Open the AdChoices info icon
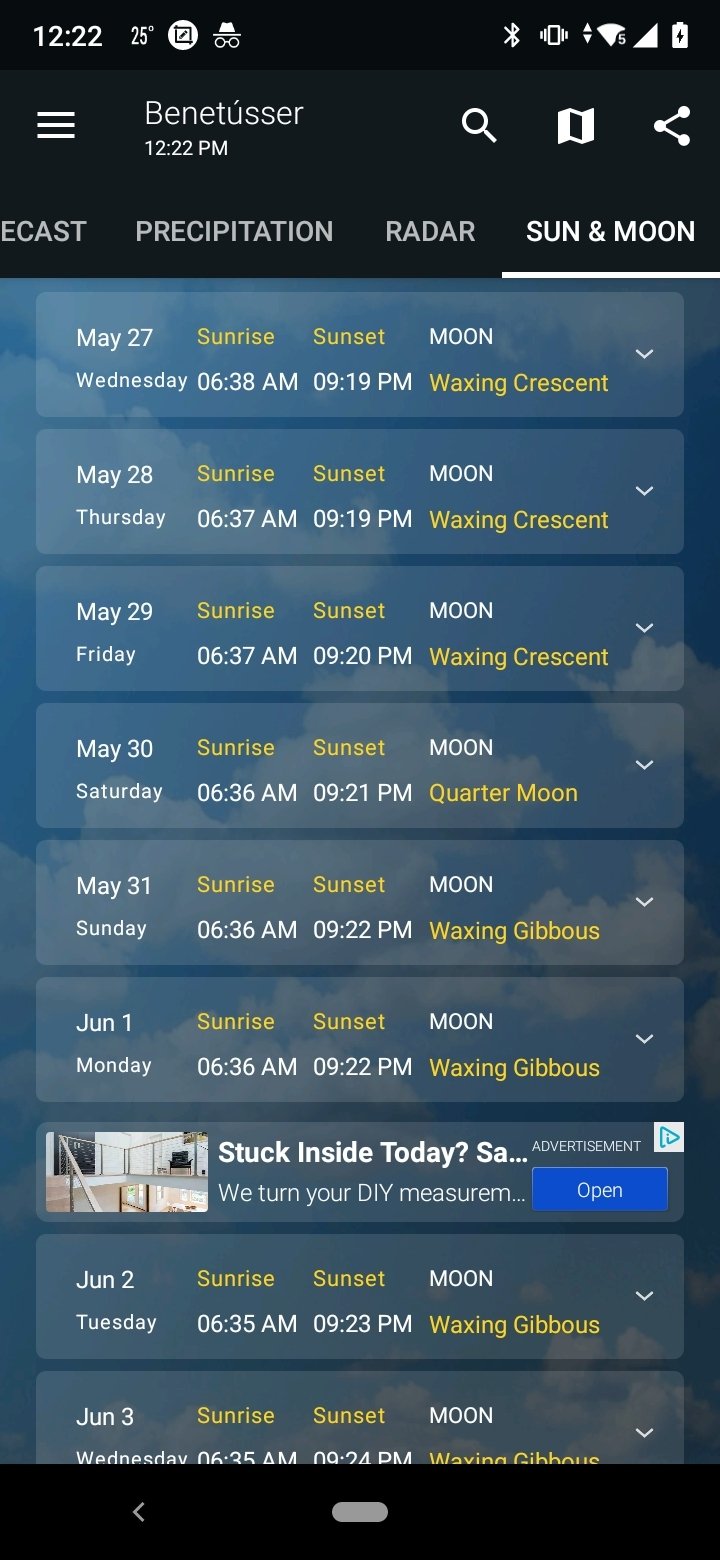Image resolution: width=720 pixels, height=1560 pixels. [669, 1137]
